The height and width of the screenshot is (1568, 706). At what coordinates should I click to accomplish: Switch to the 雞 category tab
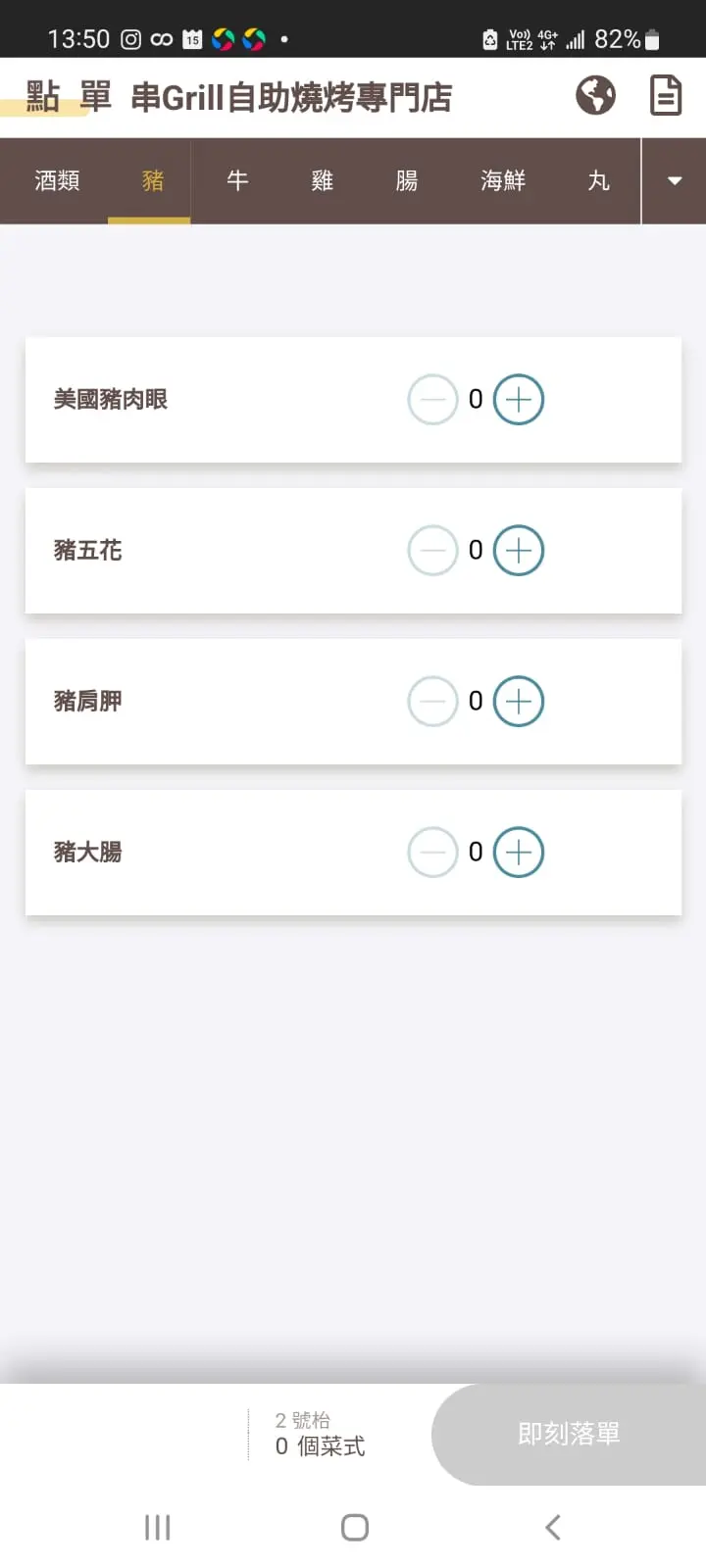323,181
